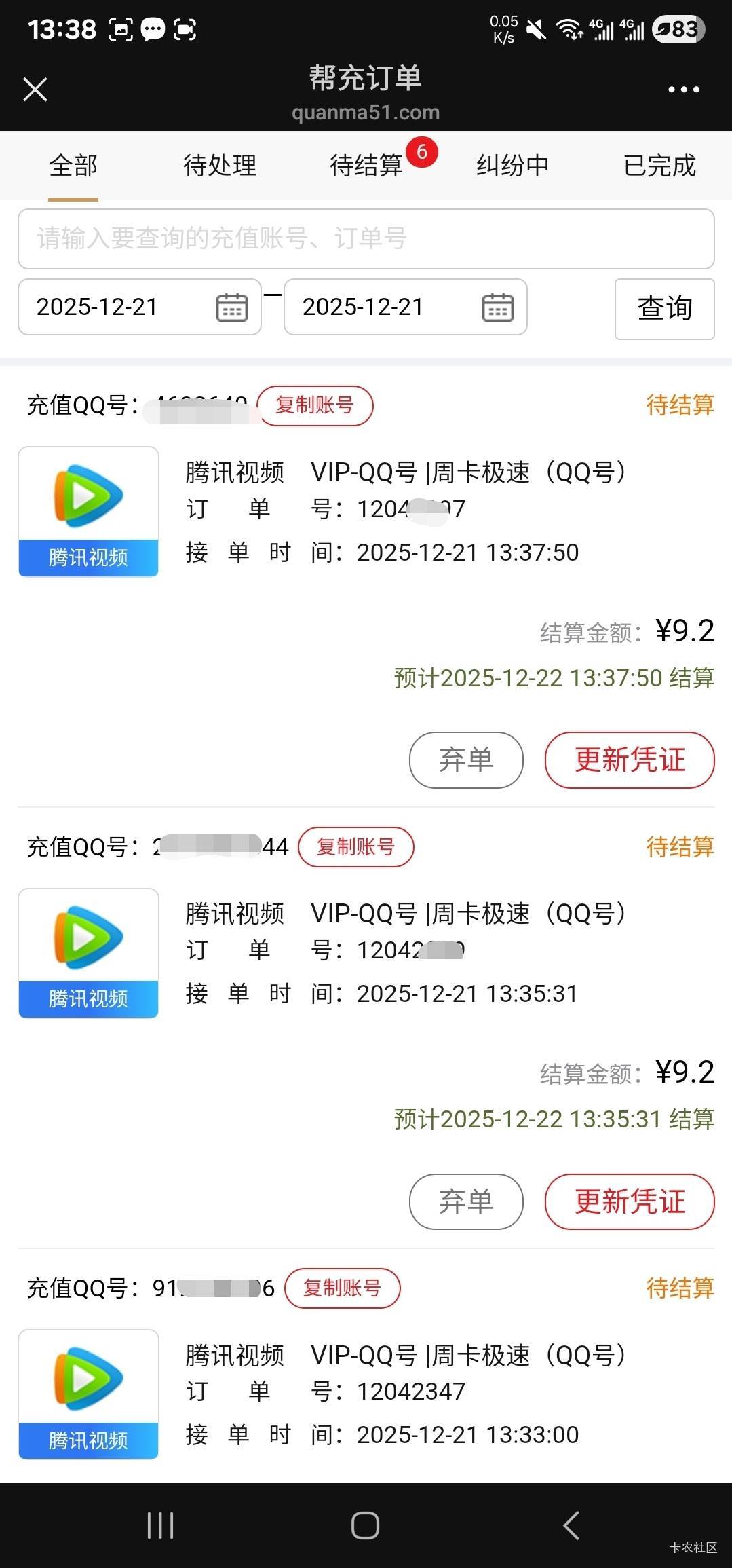Update the voucher for the 13:37:50 order
This screenshot has width=732, height=1568.
tap(630, 760)
